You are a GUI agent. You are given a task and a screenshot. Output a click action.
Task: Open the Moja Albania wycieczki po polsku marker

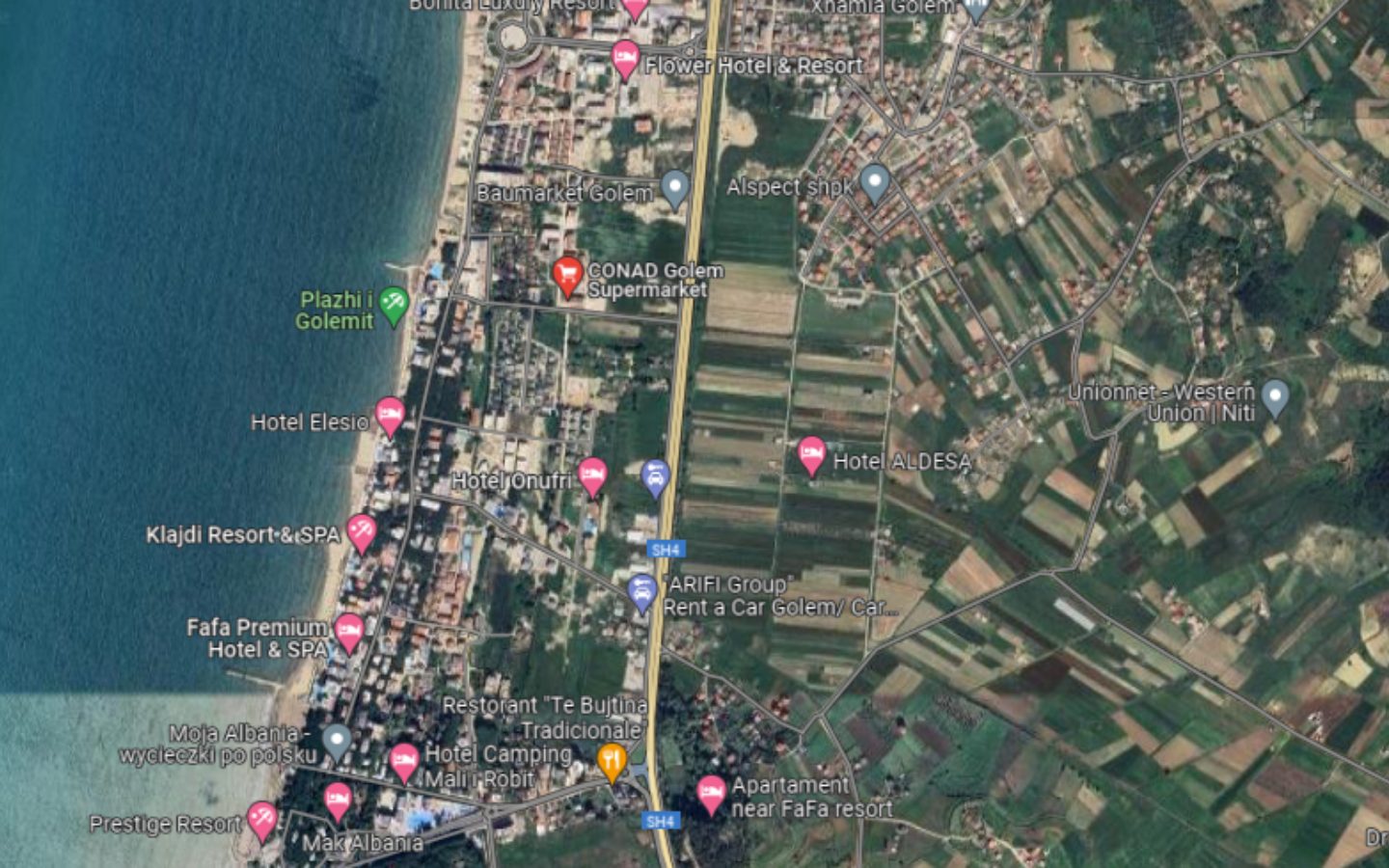337,741
